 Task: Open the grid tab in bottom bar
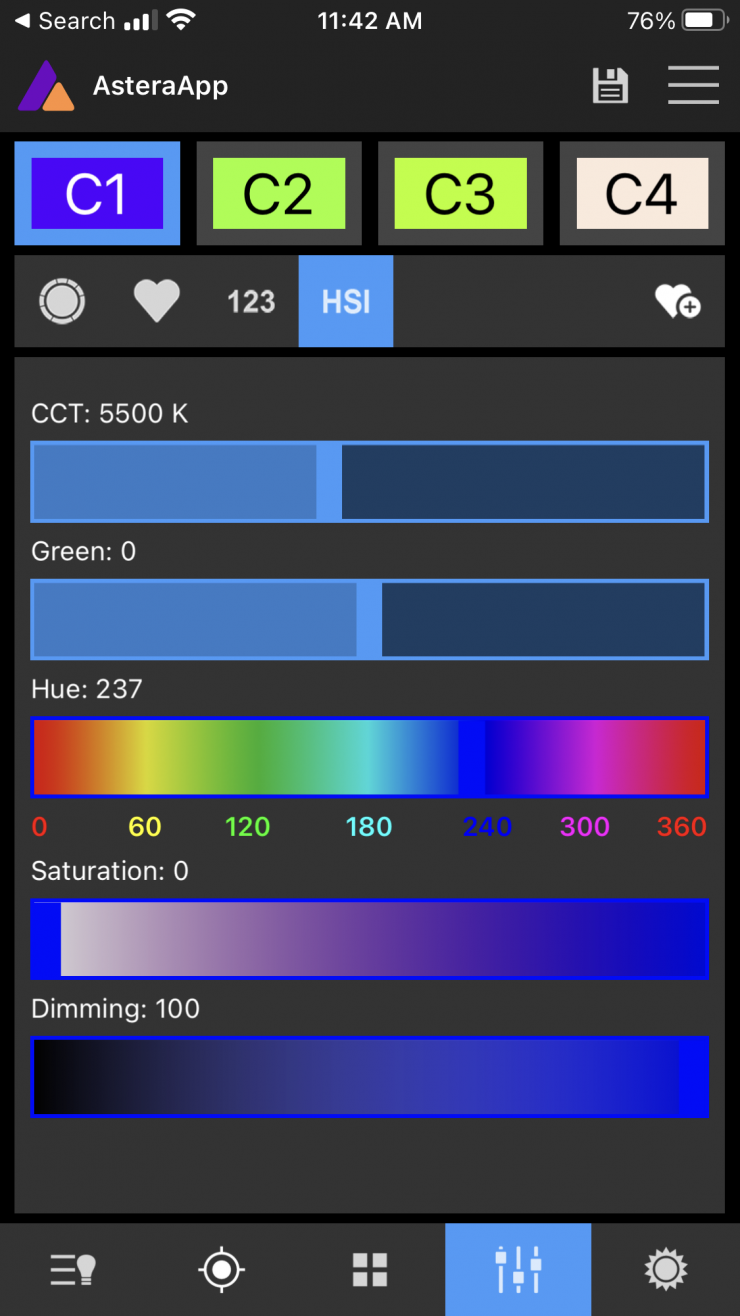pos(370,1270)
